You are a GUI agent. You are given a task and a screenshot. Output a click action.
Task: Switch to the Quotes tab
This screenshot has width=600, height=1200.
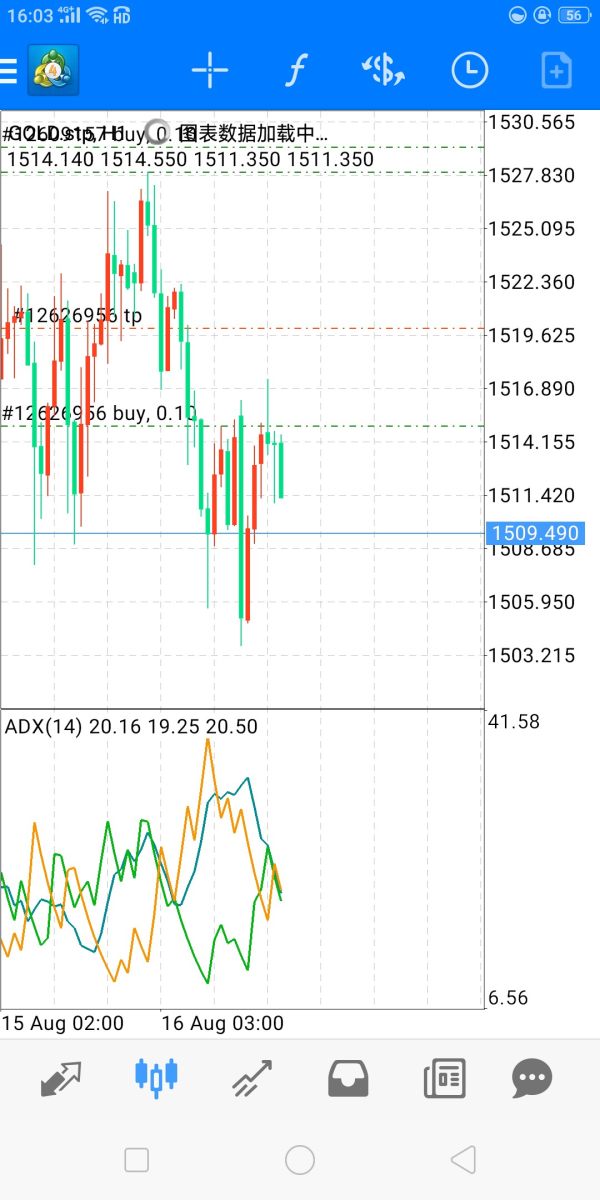click(x=60, y=1079)
